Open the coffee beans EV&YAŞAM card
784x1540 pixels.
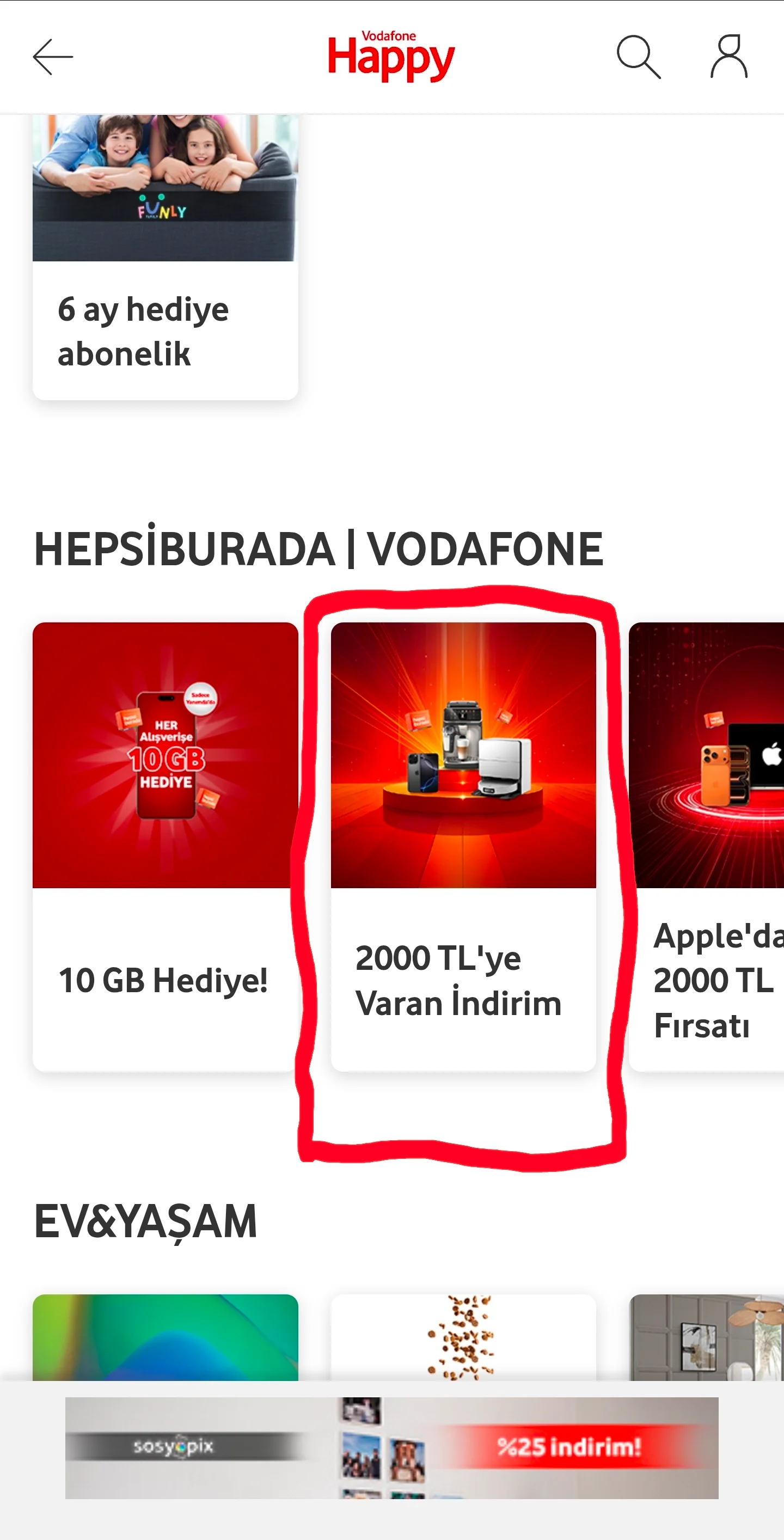tap(463, 1338)
